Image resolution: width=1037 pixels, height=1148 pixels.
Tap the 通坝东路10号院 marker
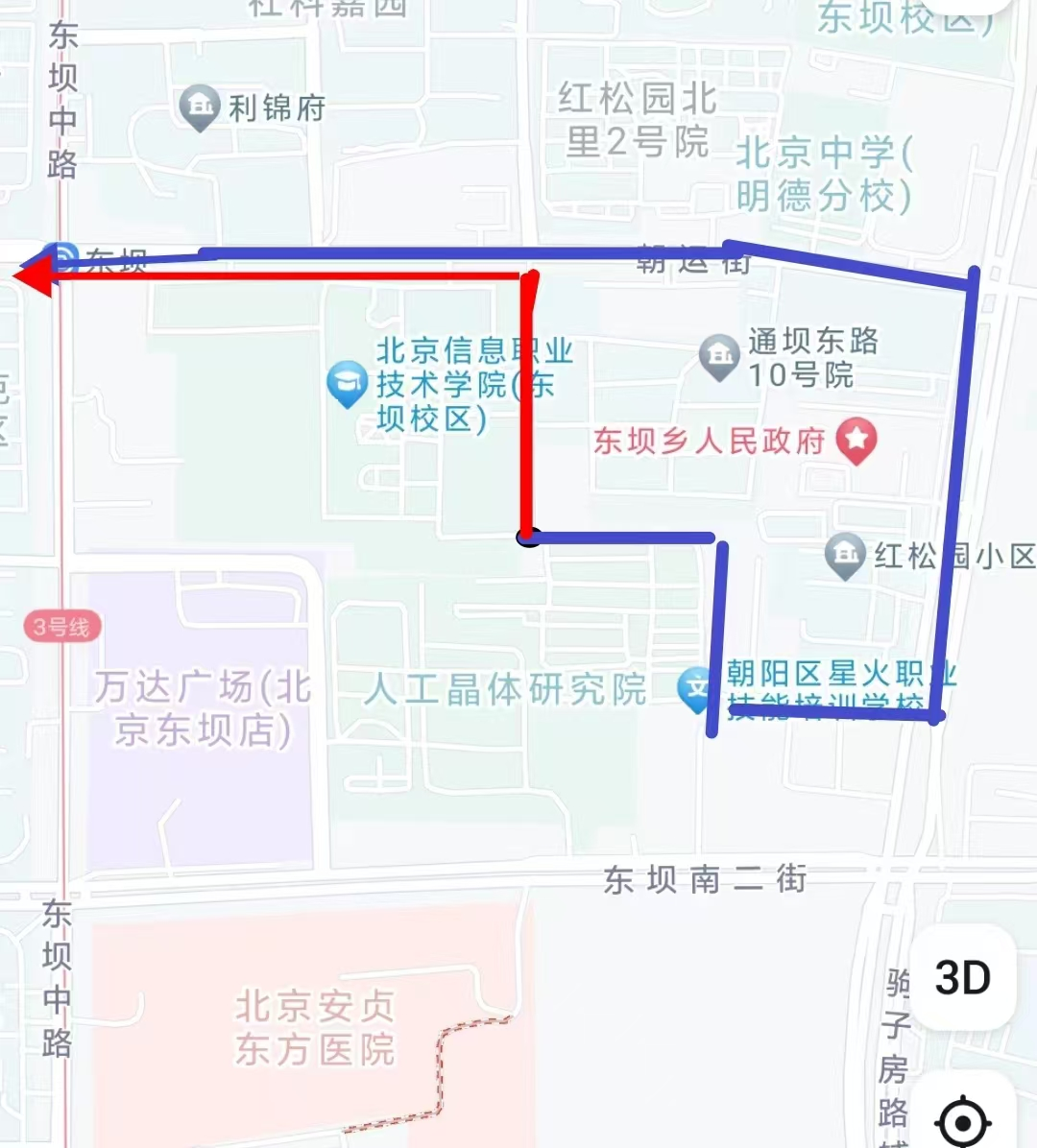pos(718,356)
